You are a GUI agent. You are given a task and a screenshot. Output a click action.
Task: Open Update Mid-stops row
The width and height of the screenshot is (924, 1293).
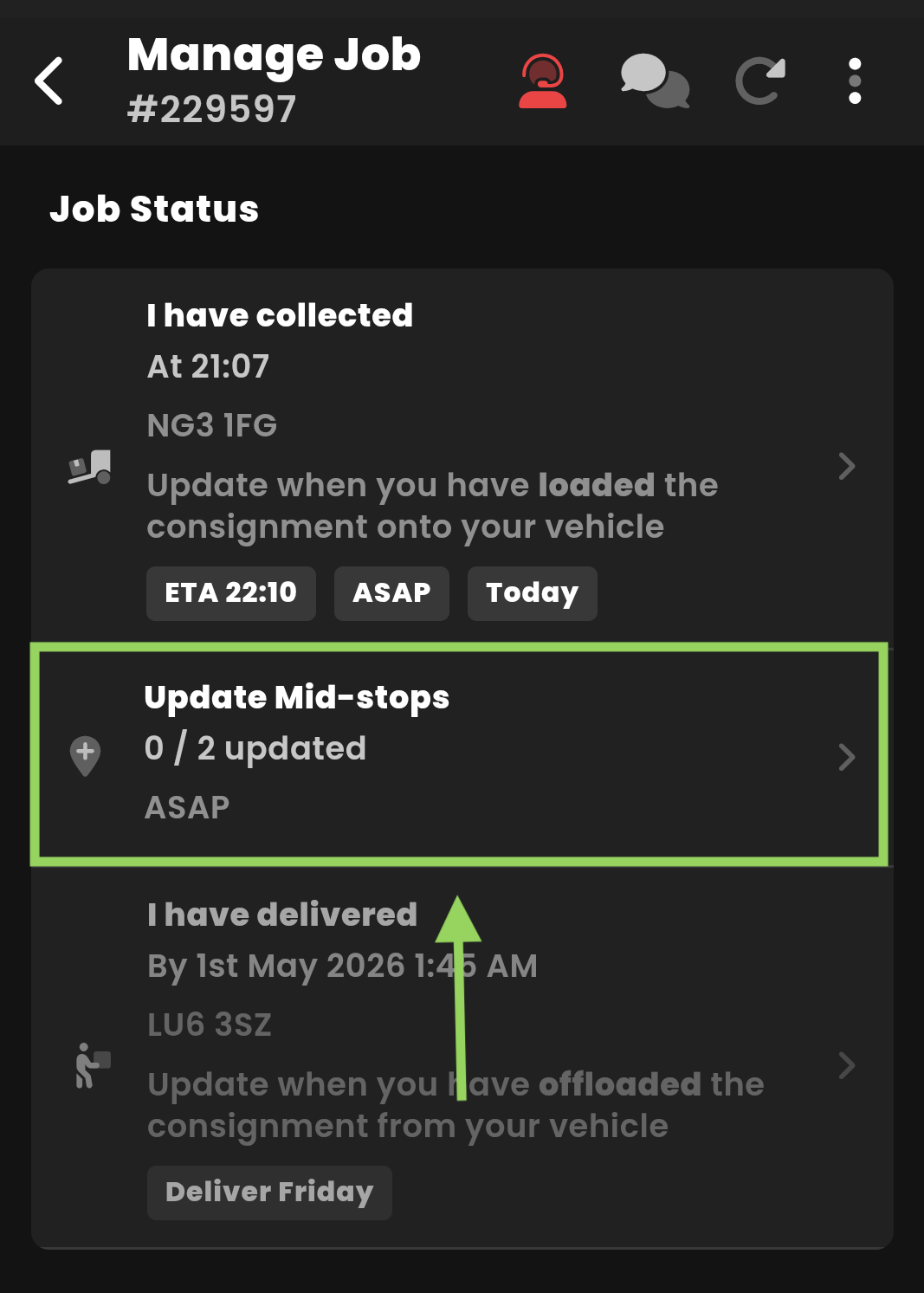pos(460,753)
